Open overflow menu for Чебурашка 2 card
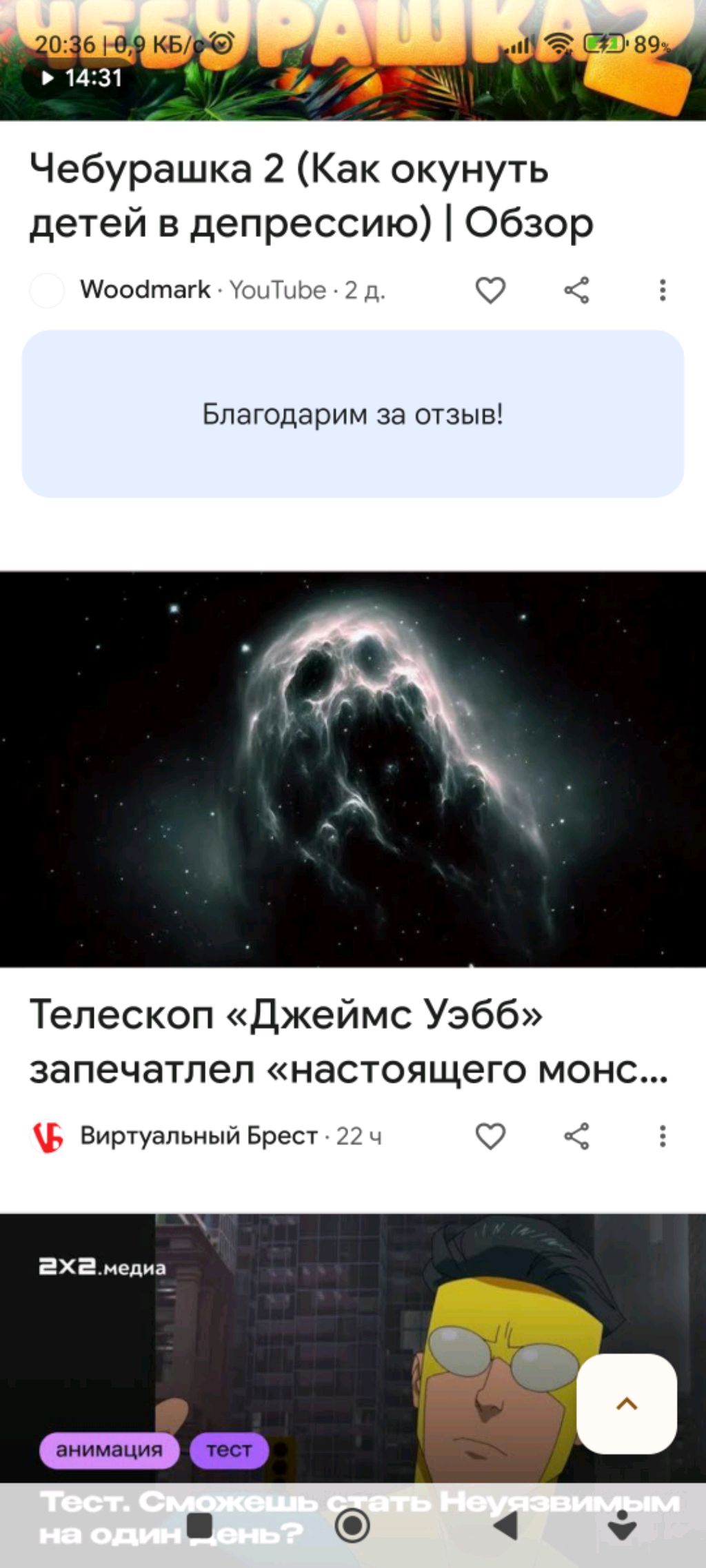The height and width of the screenshot is (1568, 706). click(662, 290)
